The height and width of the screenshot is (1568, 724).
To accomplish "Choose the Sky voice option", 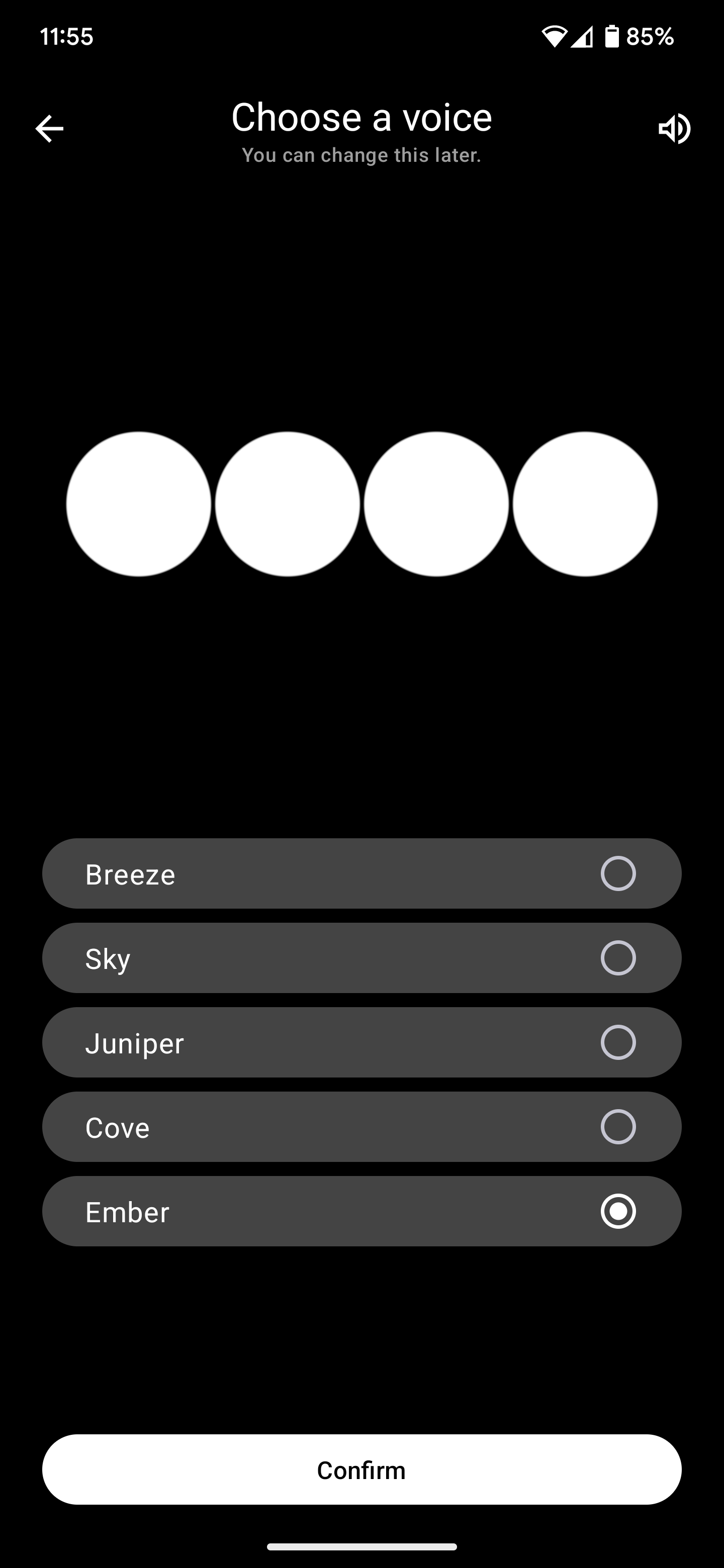I will 361,958.
